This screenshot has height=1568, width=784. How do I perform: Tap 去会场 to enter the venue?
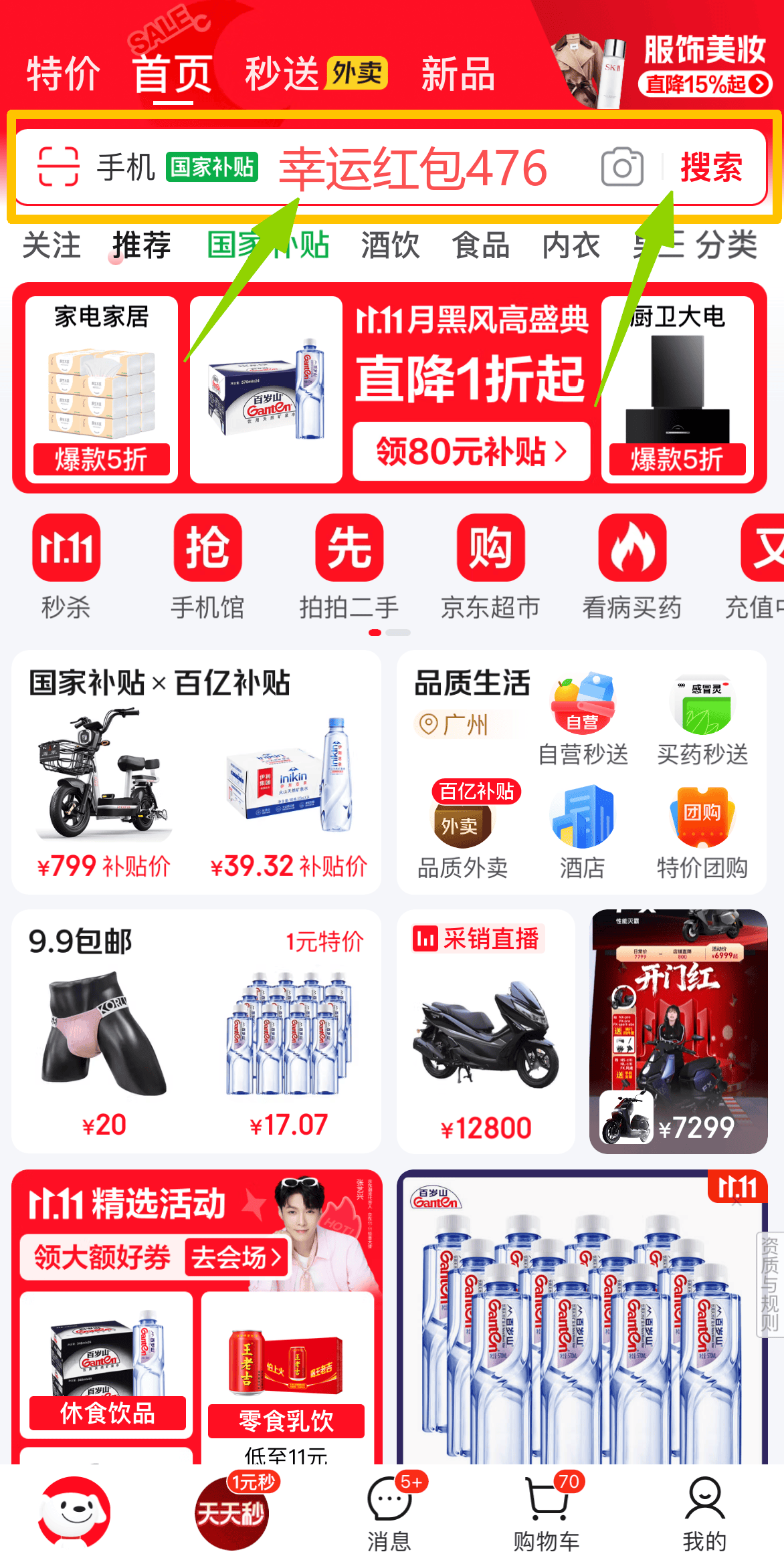coord(236,1258)
